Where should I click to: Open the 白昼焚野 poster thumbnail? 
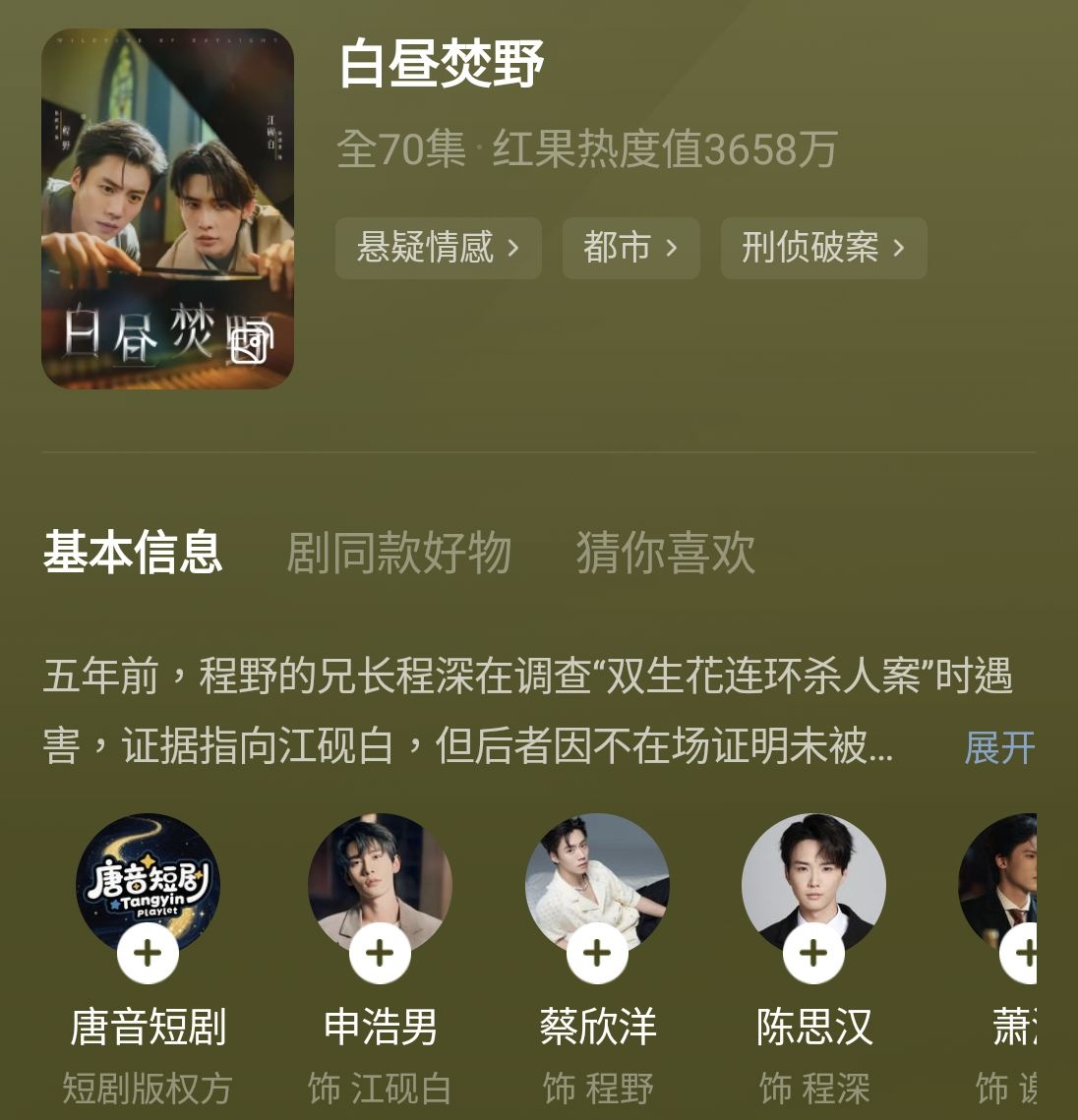(167, 208)
